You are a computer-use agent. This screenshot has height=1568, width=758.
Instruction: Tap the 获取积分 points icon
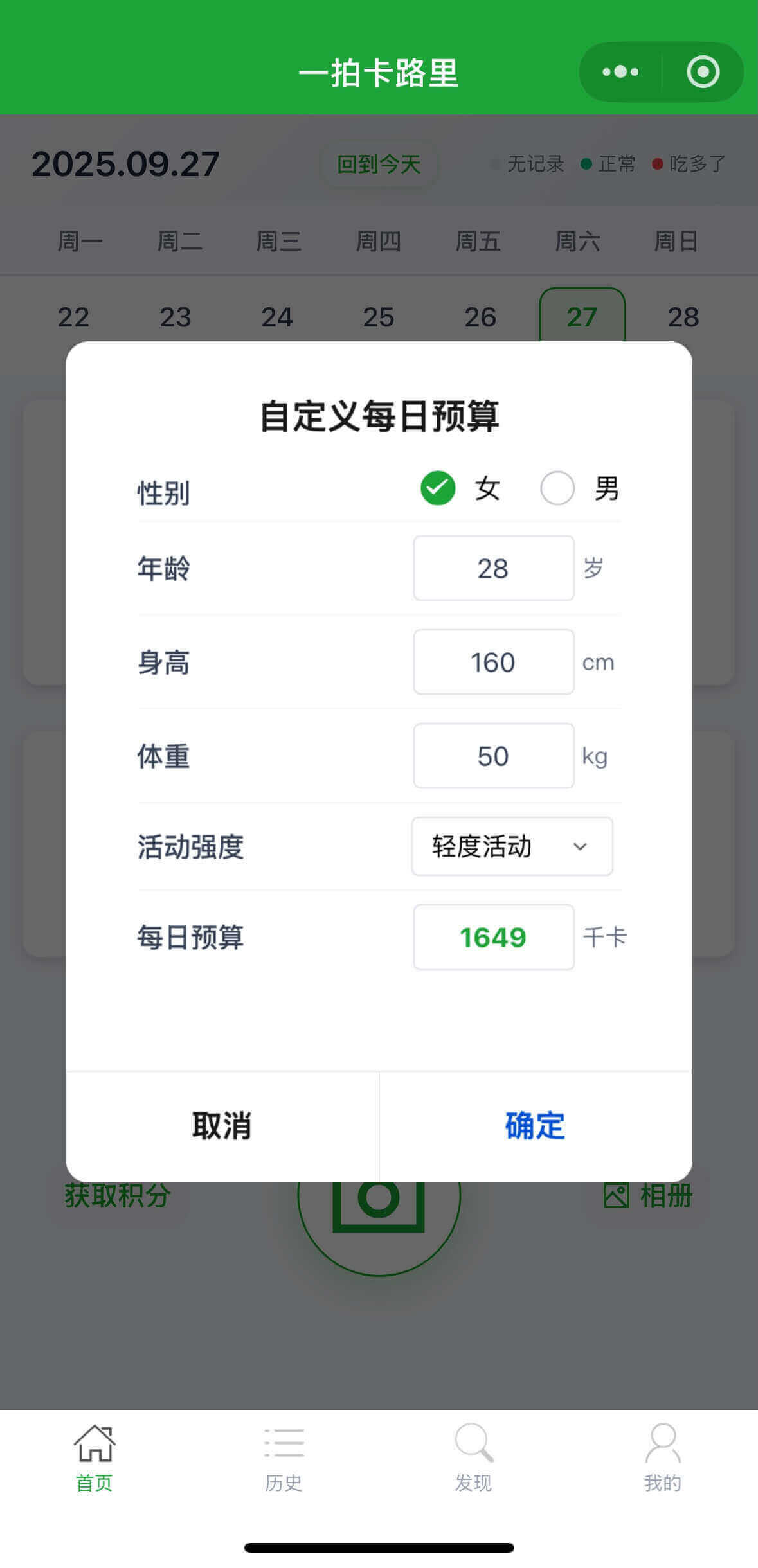(x=118, y=1194)
